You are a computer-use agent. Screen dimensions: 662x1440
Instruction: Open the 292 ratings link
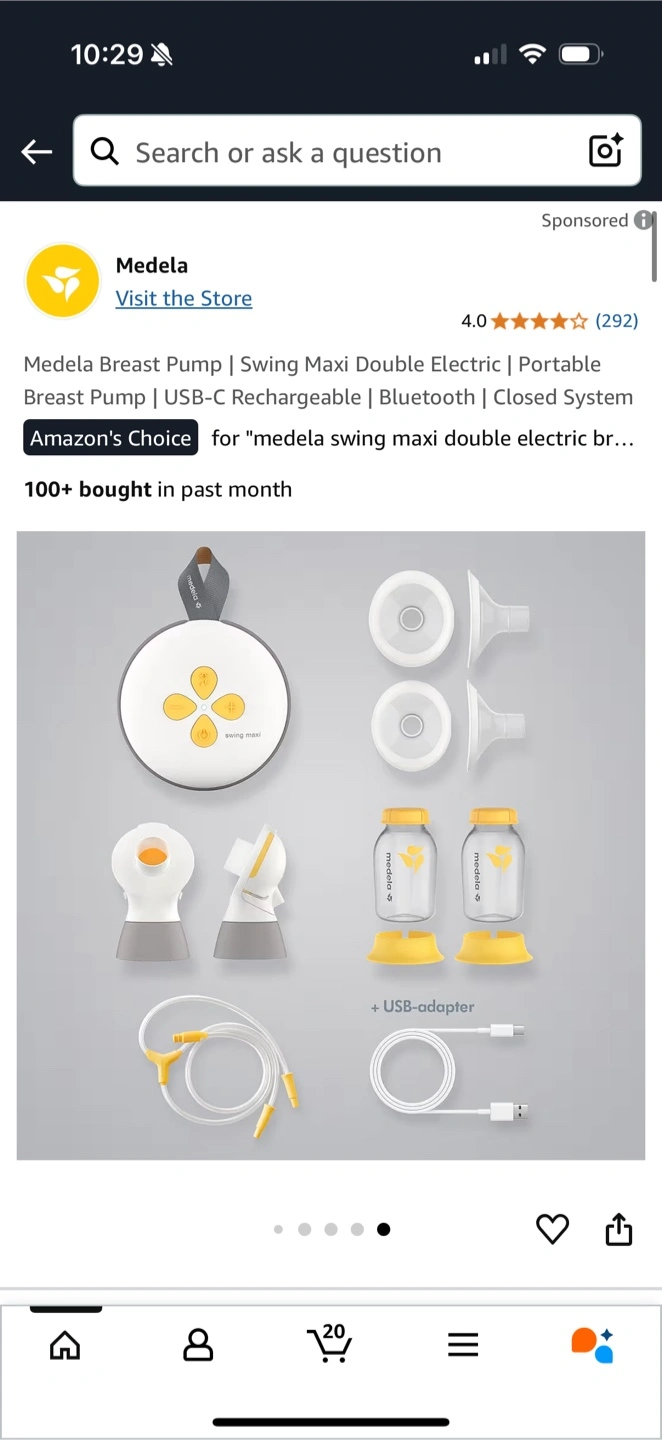[x=616, y=321]
